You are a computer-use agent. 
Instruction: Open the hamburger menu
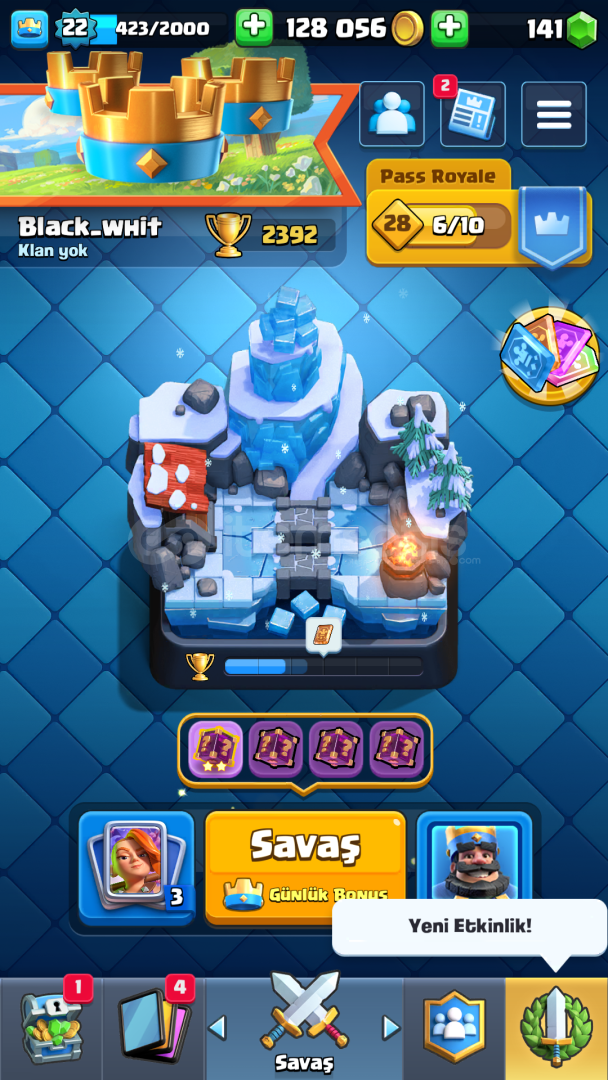[x=554, y=114]
